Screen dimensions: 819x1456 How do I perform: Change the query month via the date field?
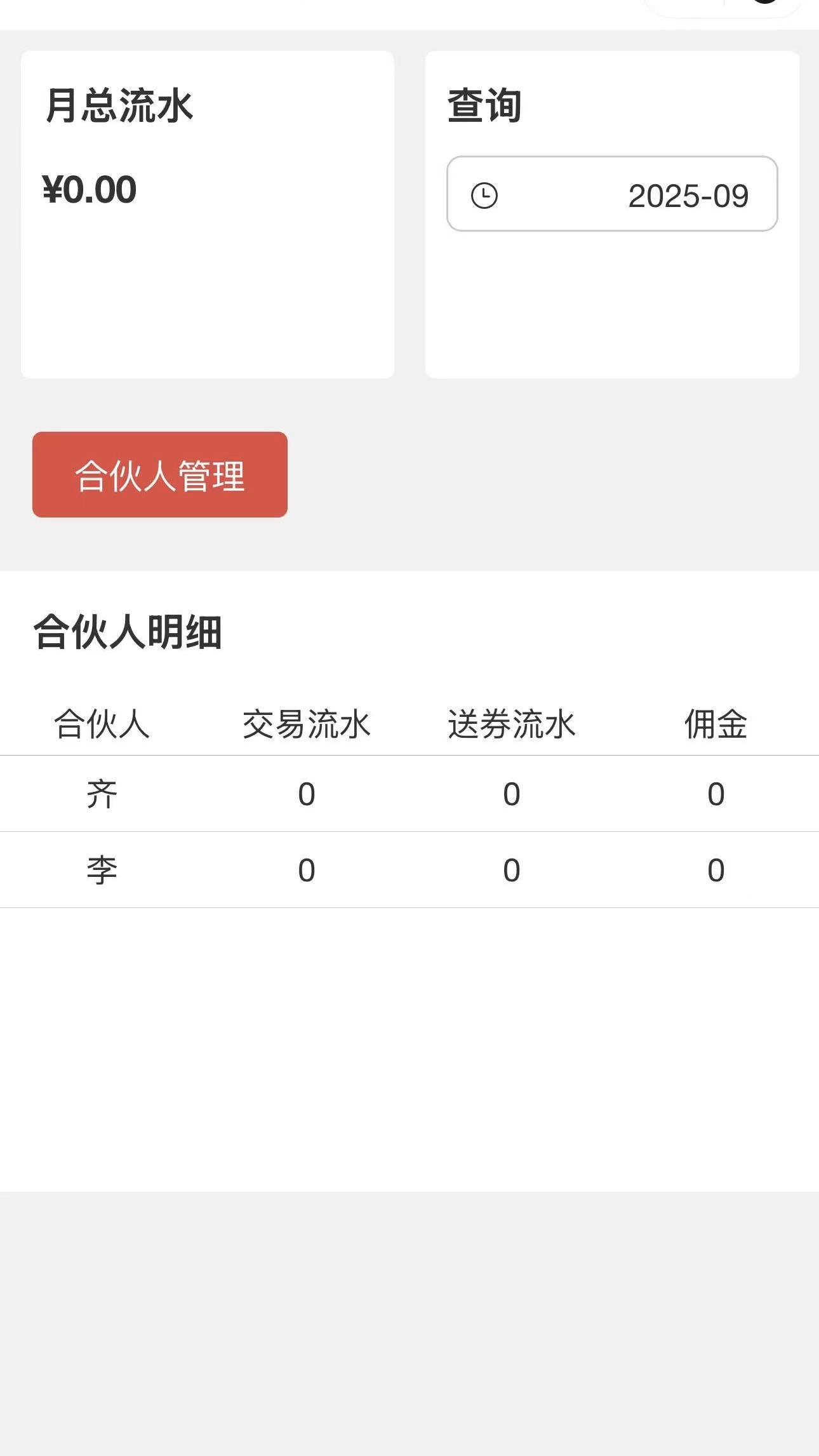pos(611,194)
